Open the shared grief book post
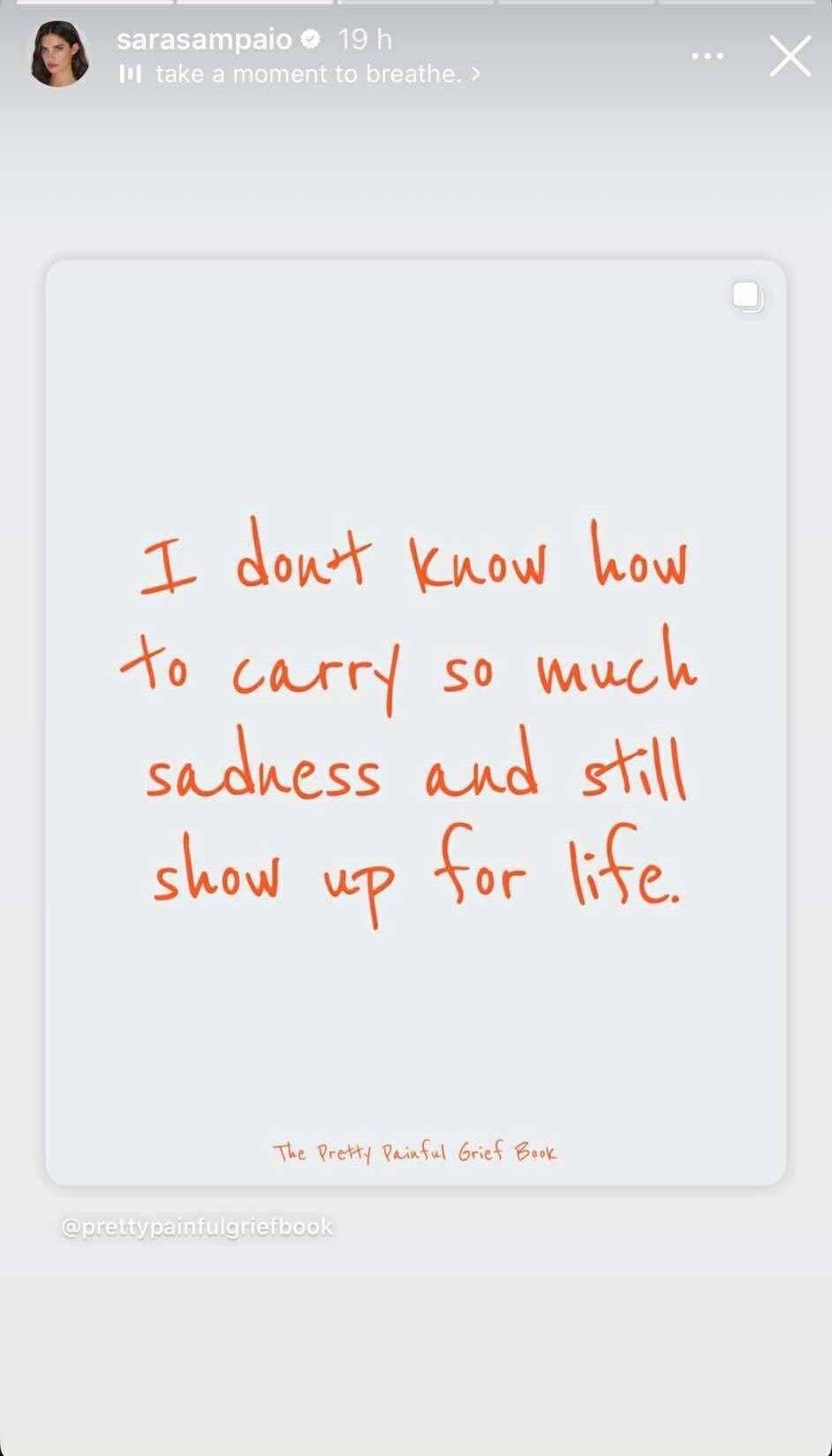Screen dimensions: 832x1456 click(415, 721)
